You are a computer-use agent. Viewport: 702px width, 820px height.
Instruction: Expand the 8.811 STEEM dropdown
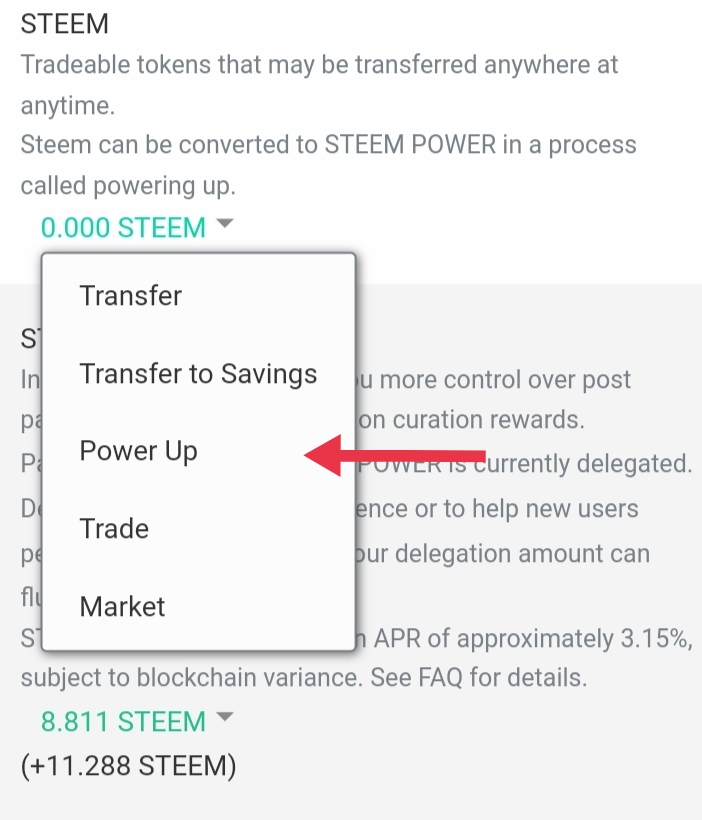point(136,721)
